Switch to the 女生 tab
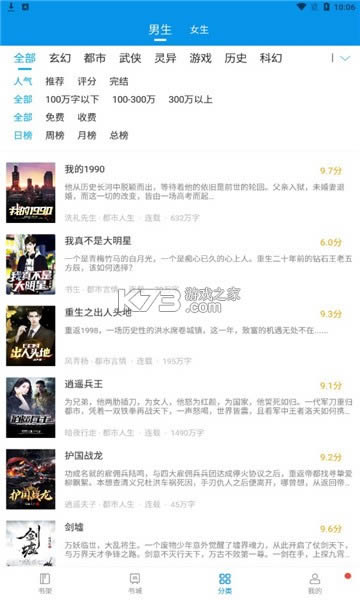The image size is (360, 600). 199,30
